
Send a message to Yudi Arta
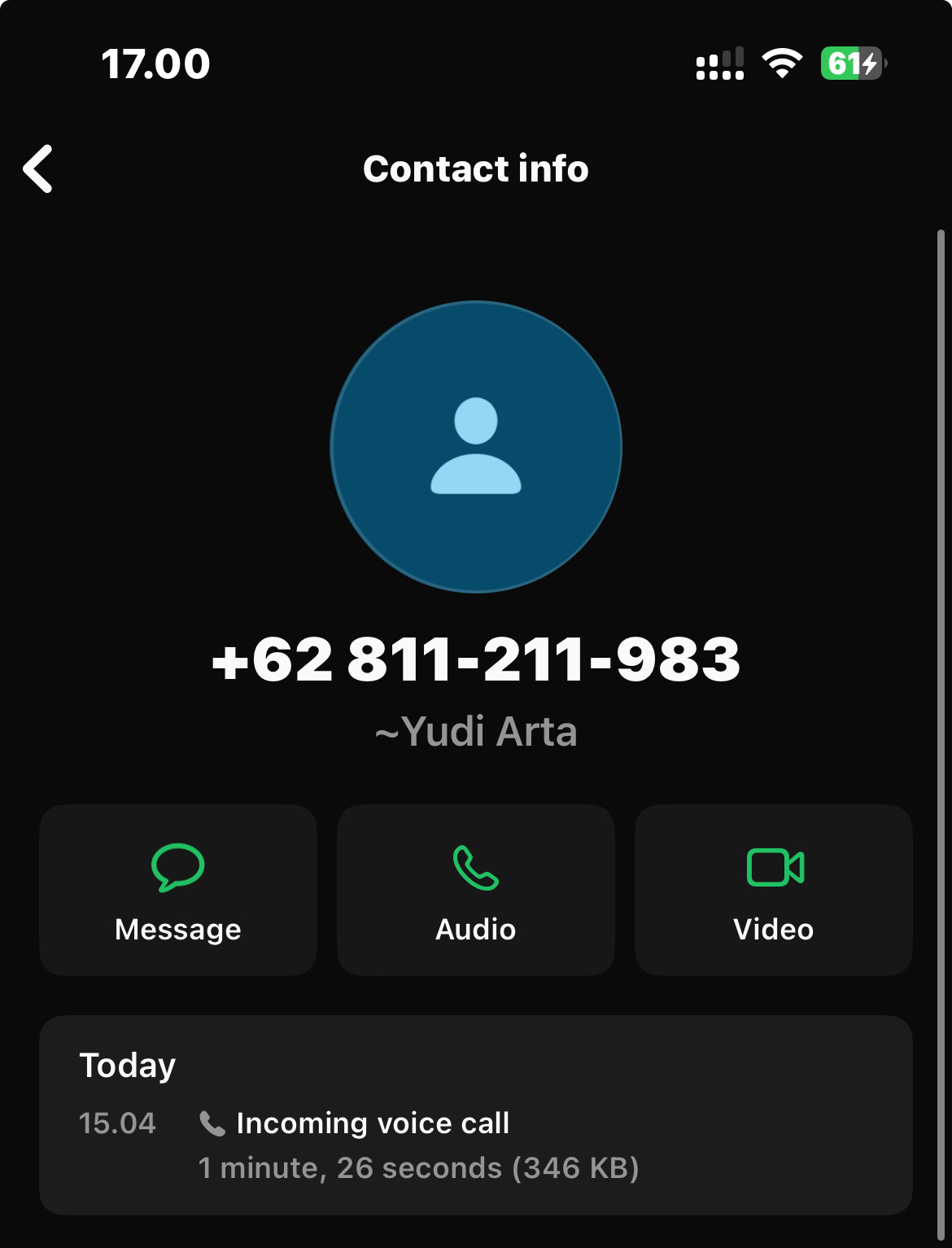178,890
